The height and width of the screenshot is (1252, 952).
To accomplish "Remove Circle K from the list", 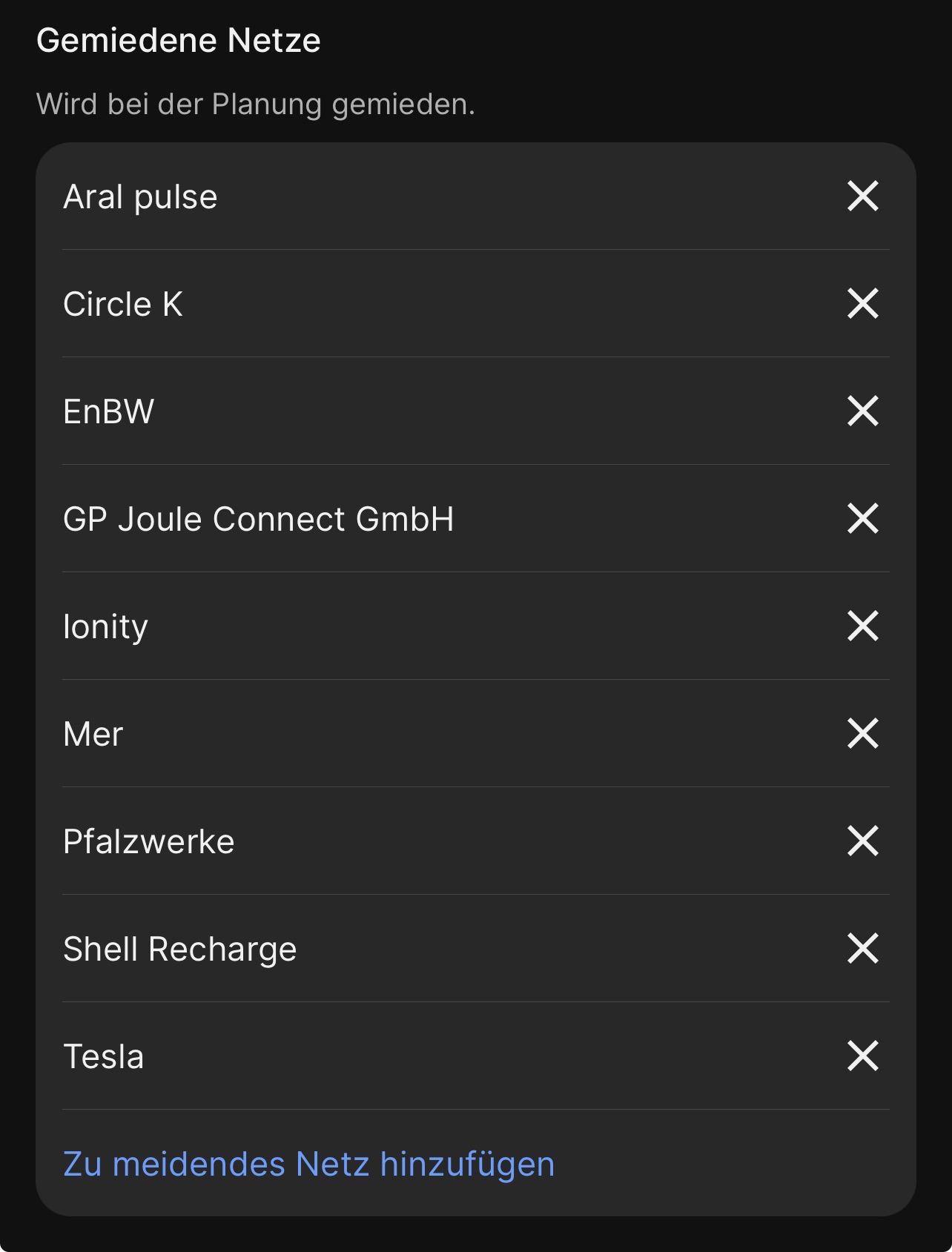I will pyautogui.click(x=862, y=304).
